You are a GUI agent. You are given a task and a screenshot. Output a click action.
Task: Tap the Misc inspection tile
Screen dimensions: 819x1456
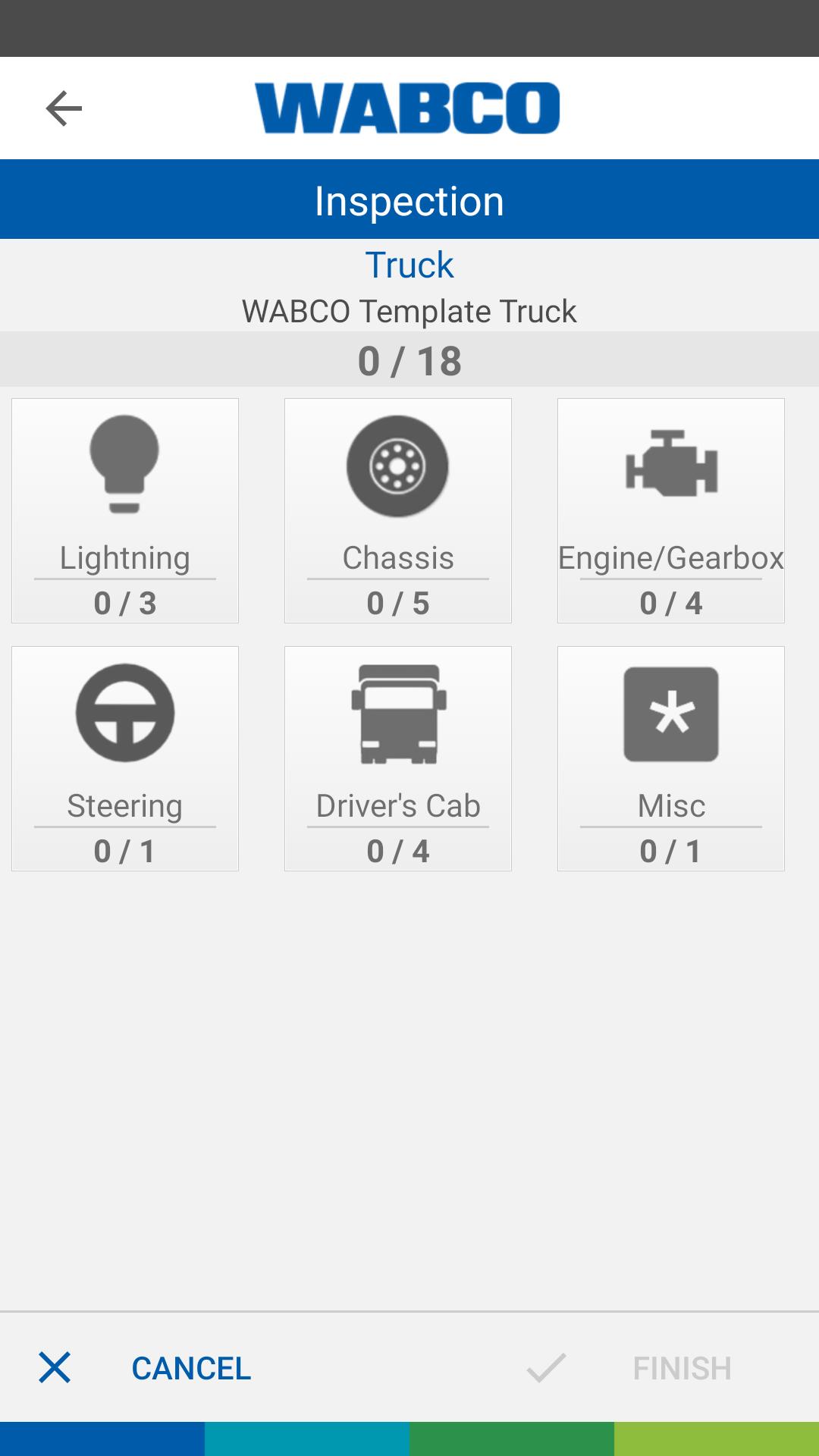tap(671, 758)
